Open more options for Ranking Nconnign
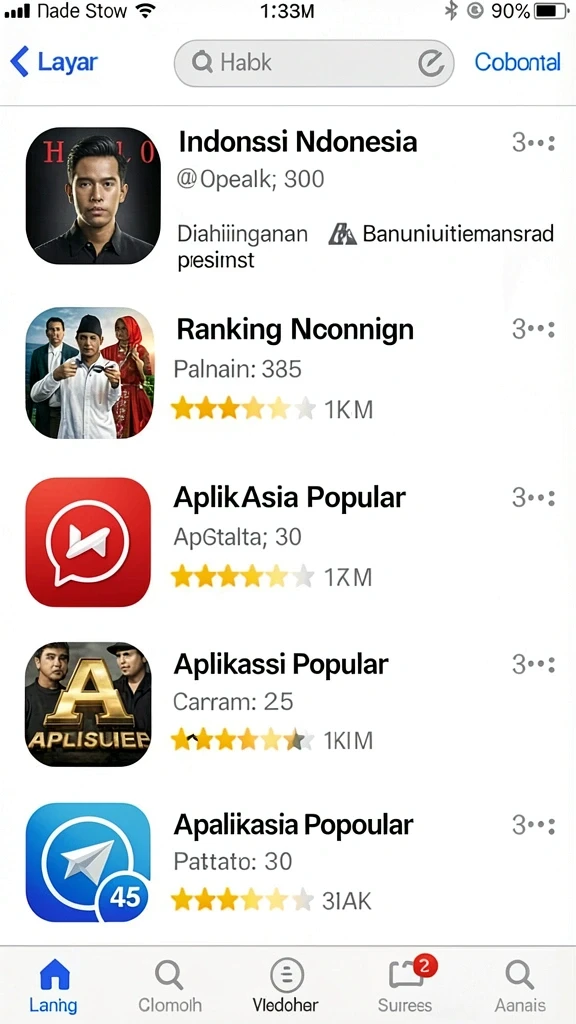The height and width of the screenshot is (1024, 576). tap(534, 330)
